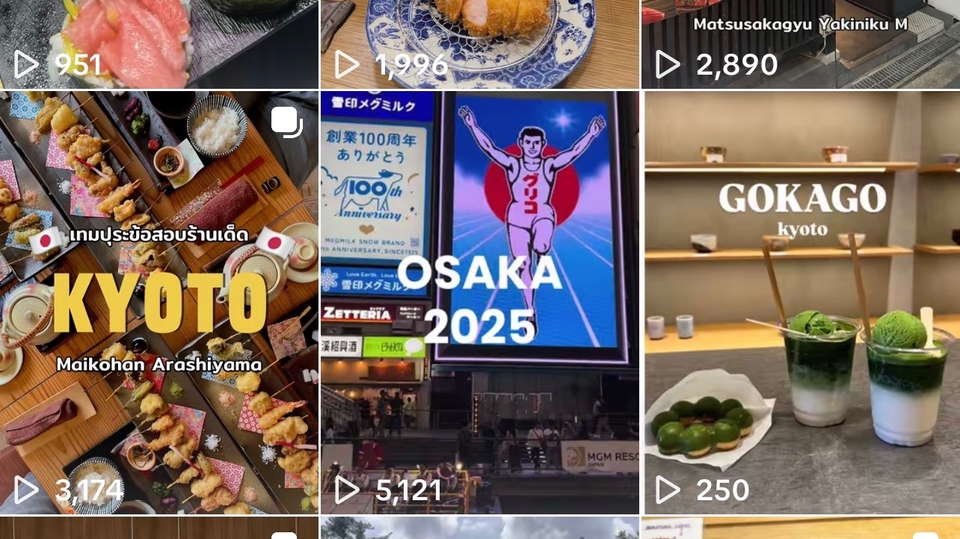Play the OSAKA 2025 video
960x539 pixels.
[479, 302]
